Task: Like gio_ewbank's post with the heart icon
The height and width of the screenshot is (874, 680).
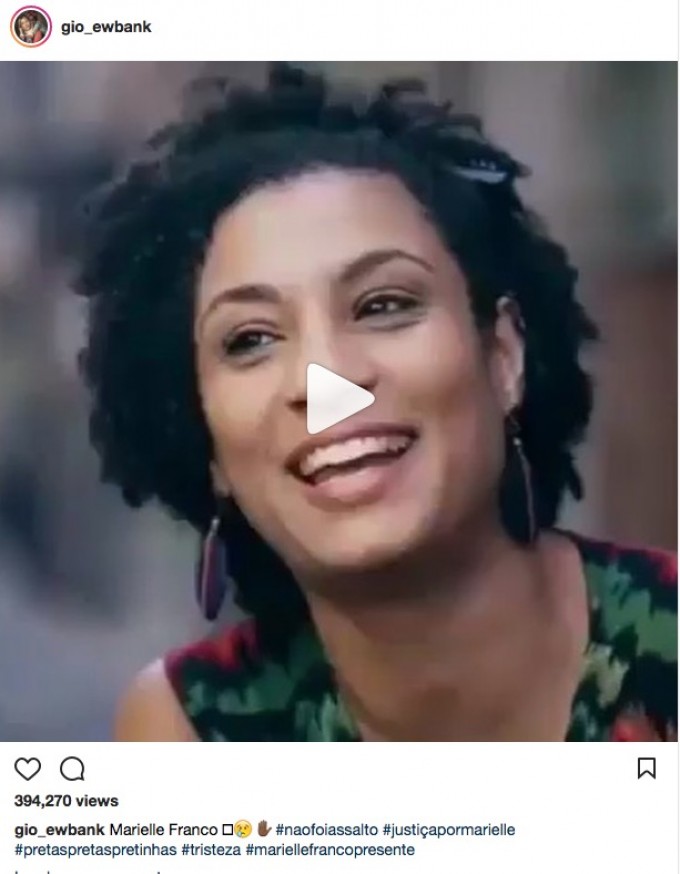Action: [x=28, y=768]
